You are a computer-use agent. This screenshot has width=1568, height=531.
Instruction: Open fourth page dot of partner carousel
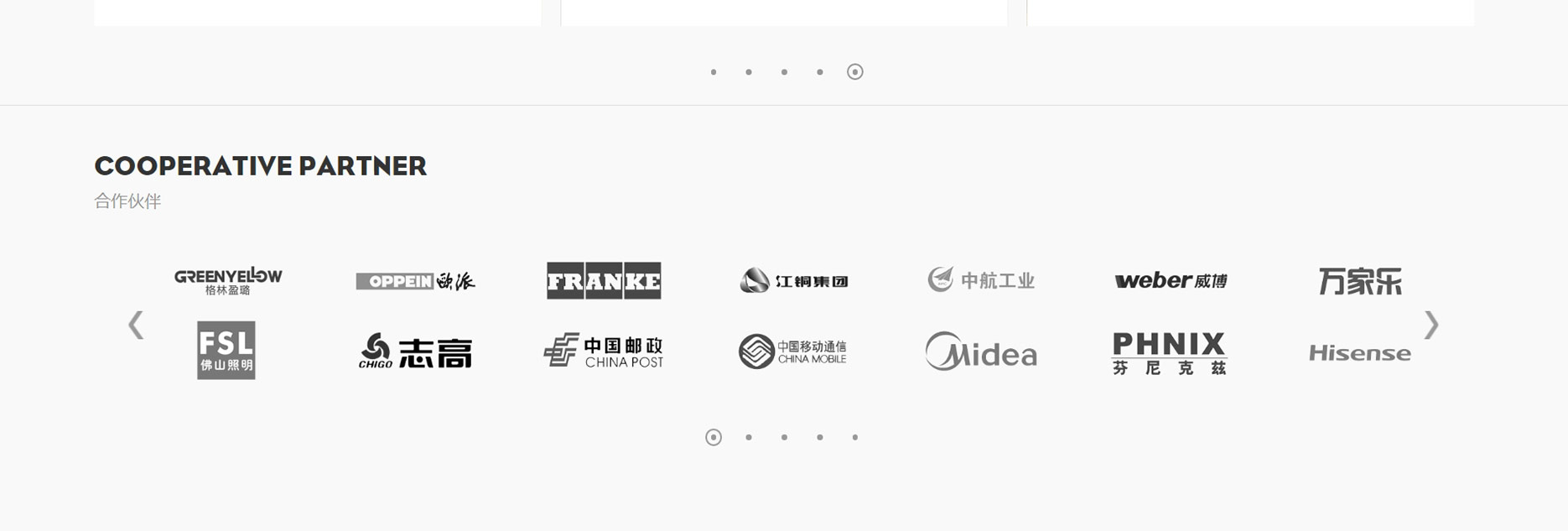[x=820, y=437]
